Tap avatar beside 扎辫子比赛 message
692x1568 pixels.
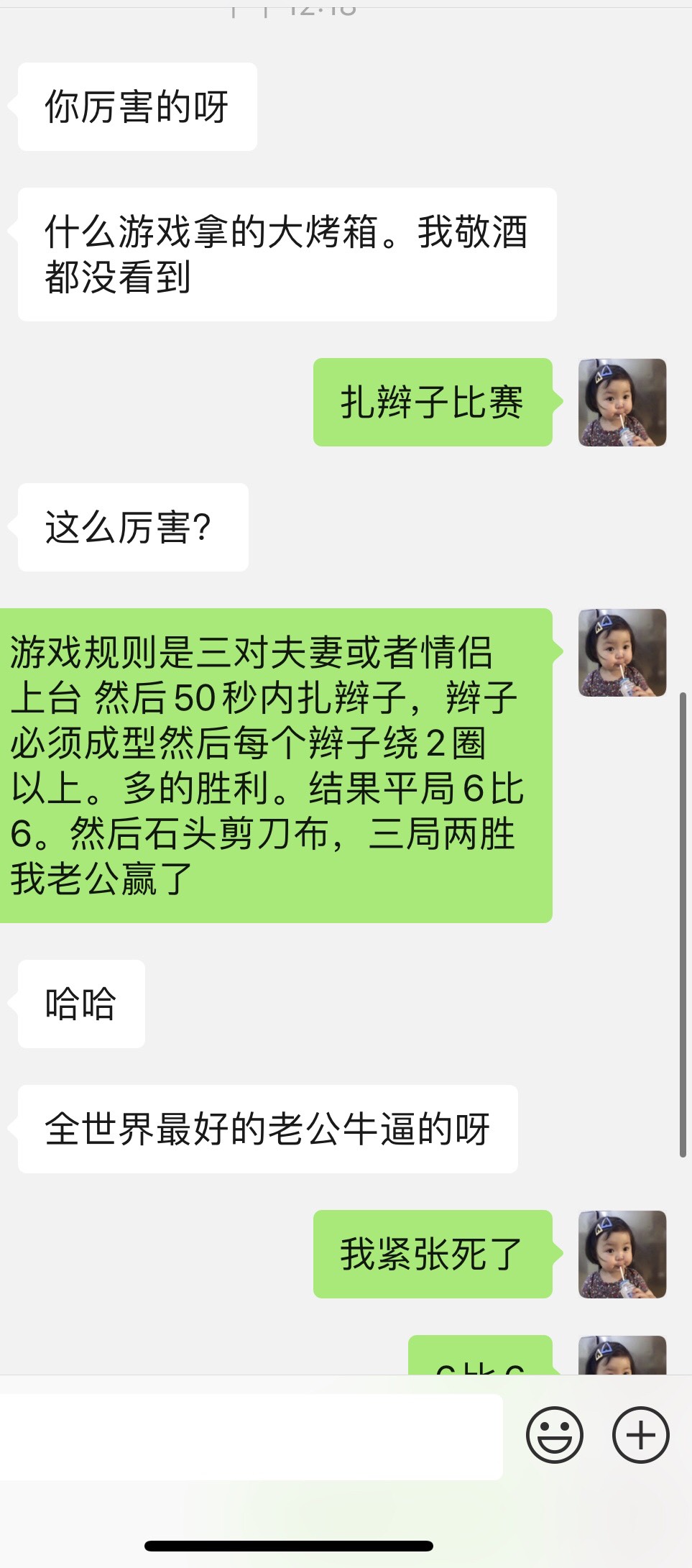click(622, 403)
